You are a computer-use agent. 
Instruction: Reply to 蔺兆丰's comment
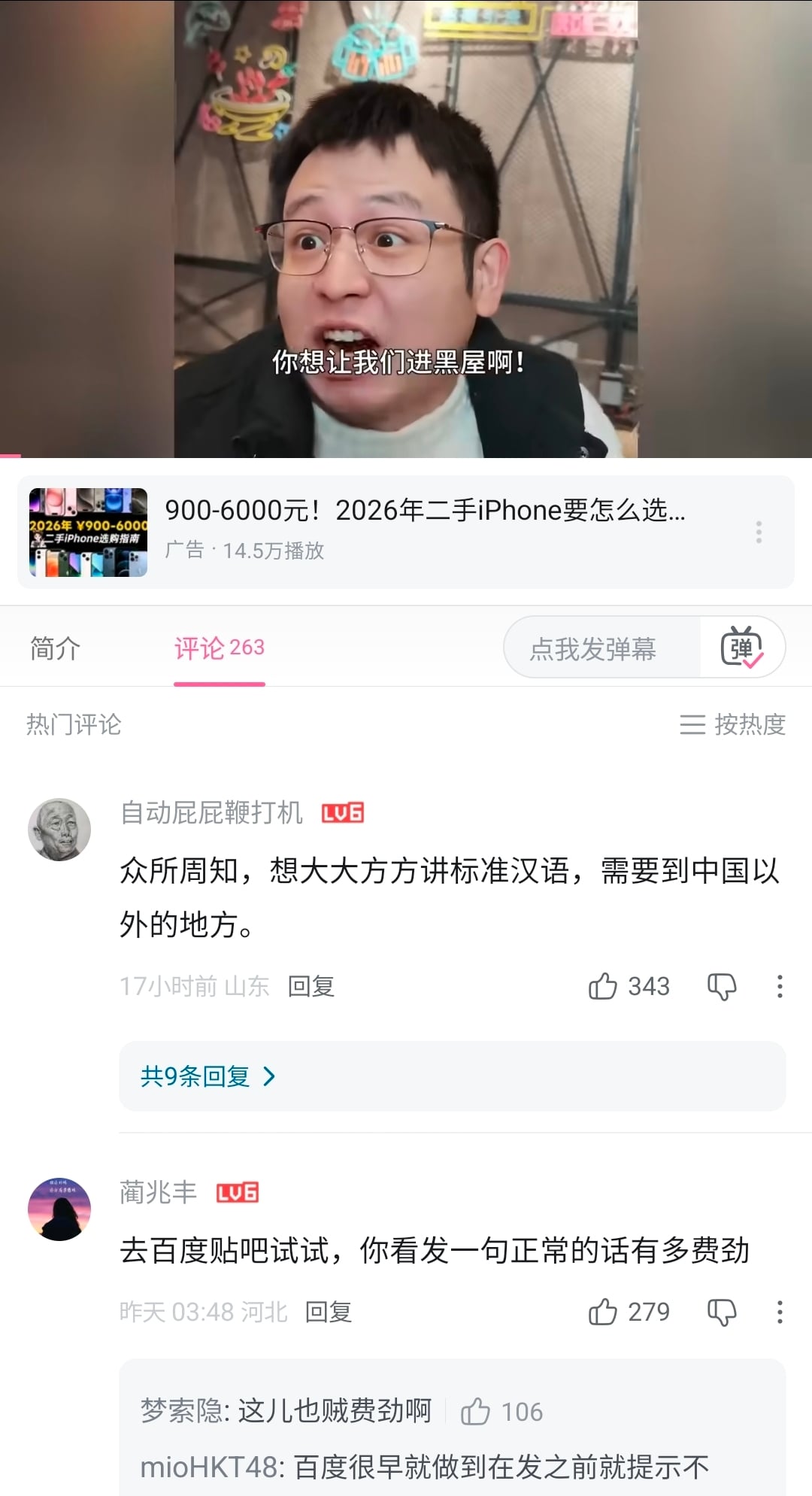328,1312
